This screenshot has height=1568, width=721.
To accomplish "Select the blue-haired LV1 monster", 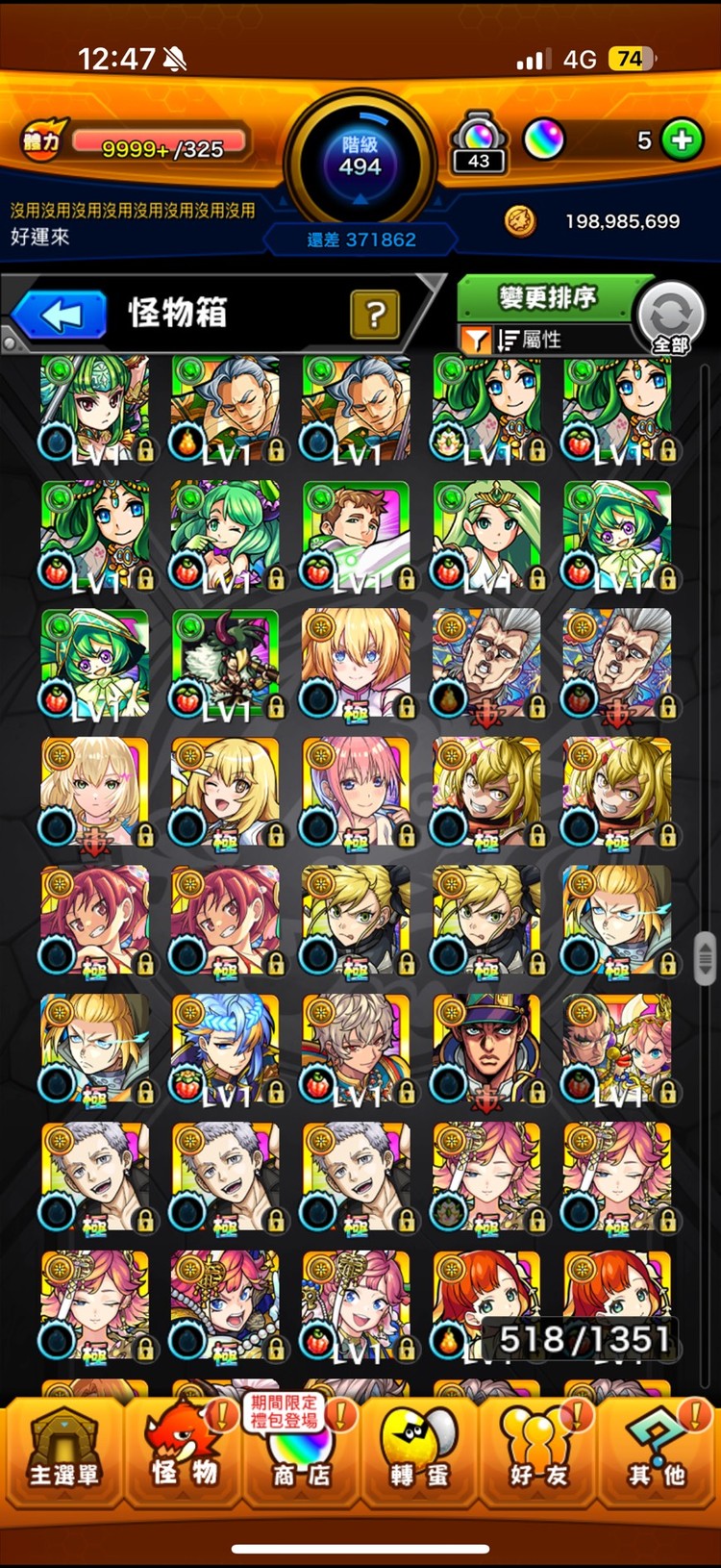I will (x=226, y=1049).
